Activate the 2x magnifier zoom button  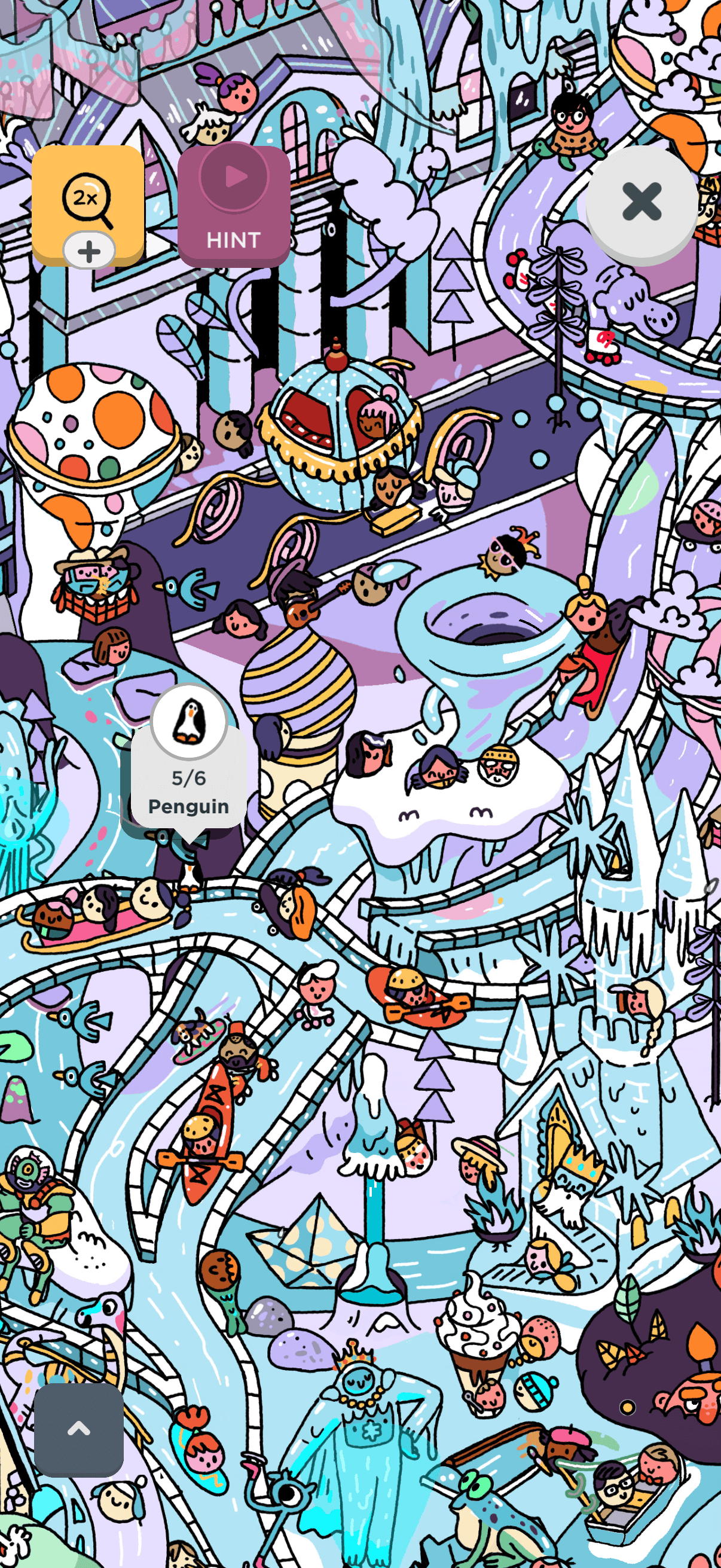(x=88, y=200)
